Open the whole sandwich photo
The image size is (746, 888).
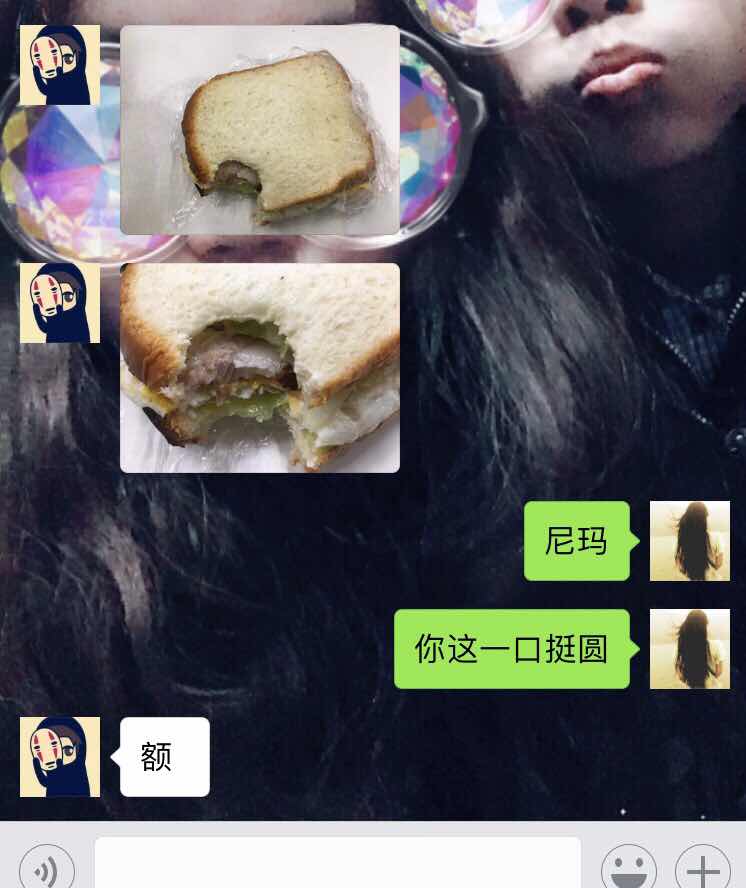pos(260,130)
